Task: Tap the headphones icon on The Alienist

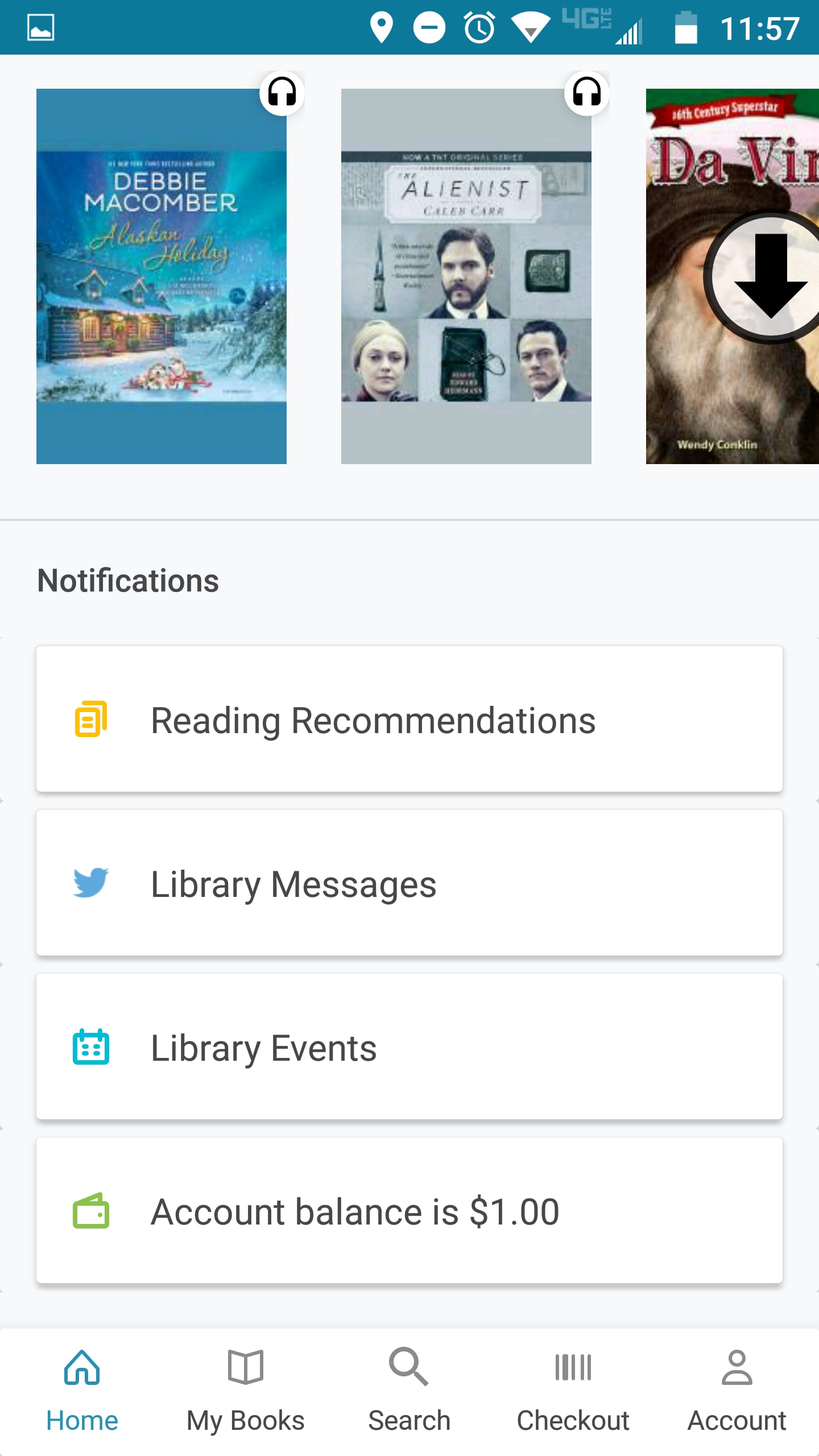Action: coord(588,93)
